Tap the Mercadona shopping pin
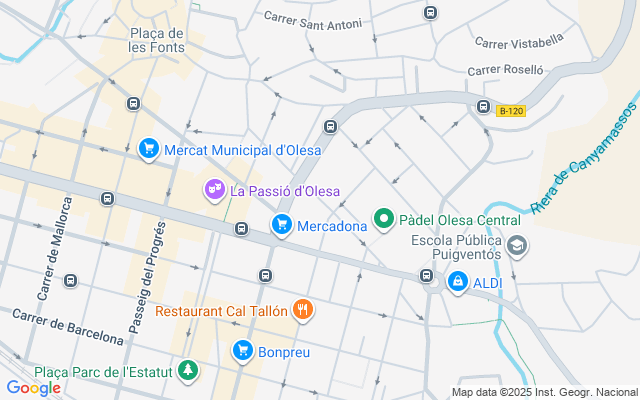640x400 pixels. (282, 225)
